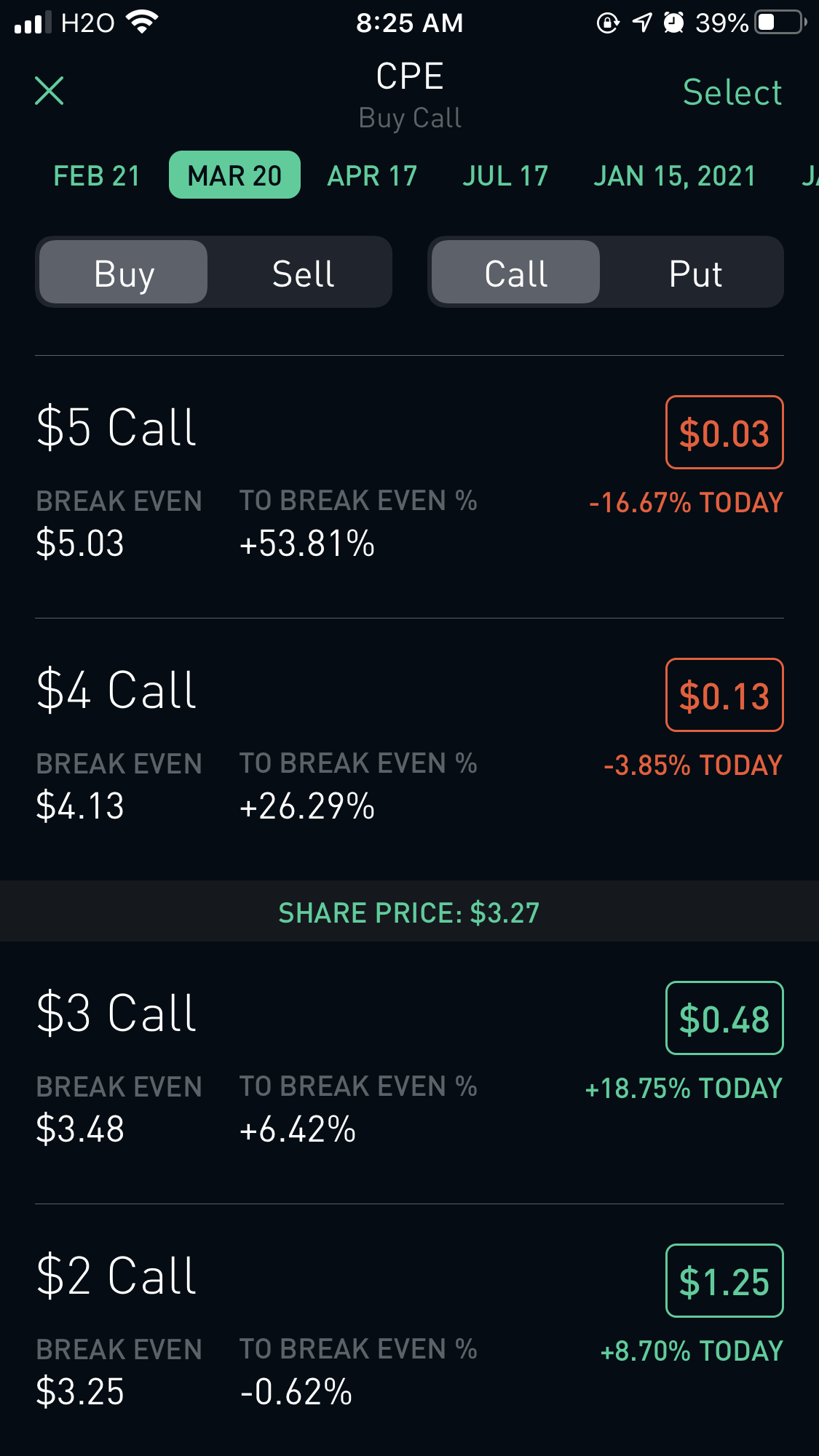Switch to FEB 21 expiration
Viewport: 819px width, 1456px height.
coord(97,176)
